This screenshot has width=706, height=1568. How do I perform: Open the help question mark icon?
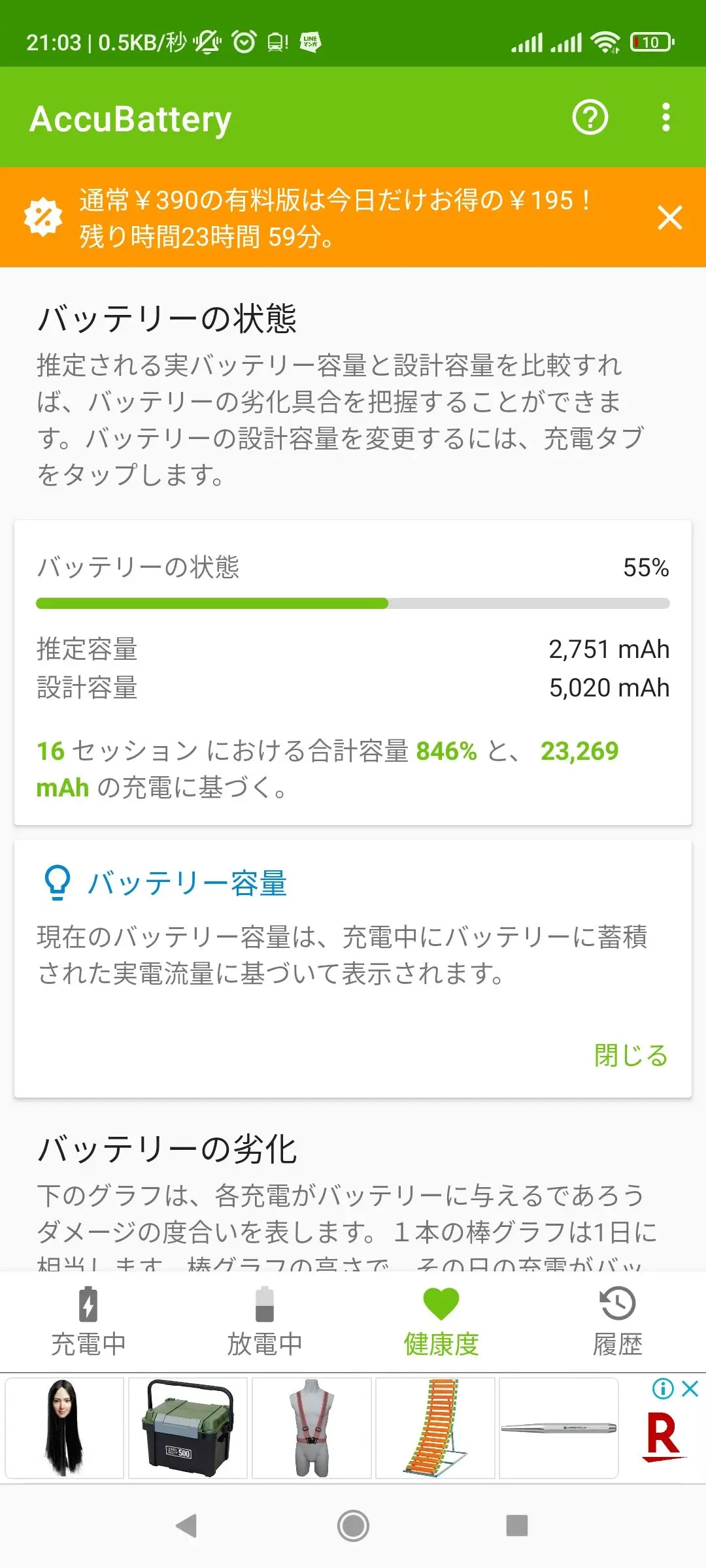coord(590,118)
